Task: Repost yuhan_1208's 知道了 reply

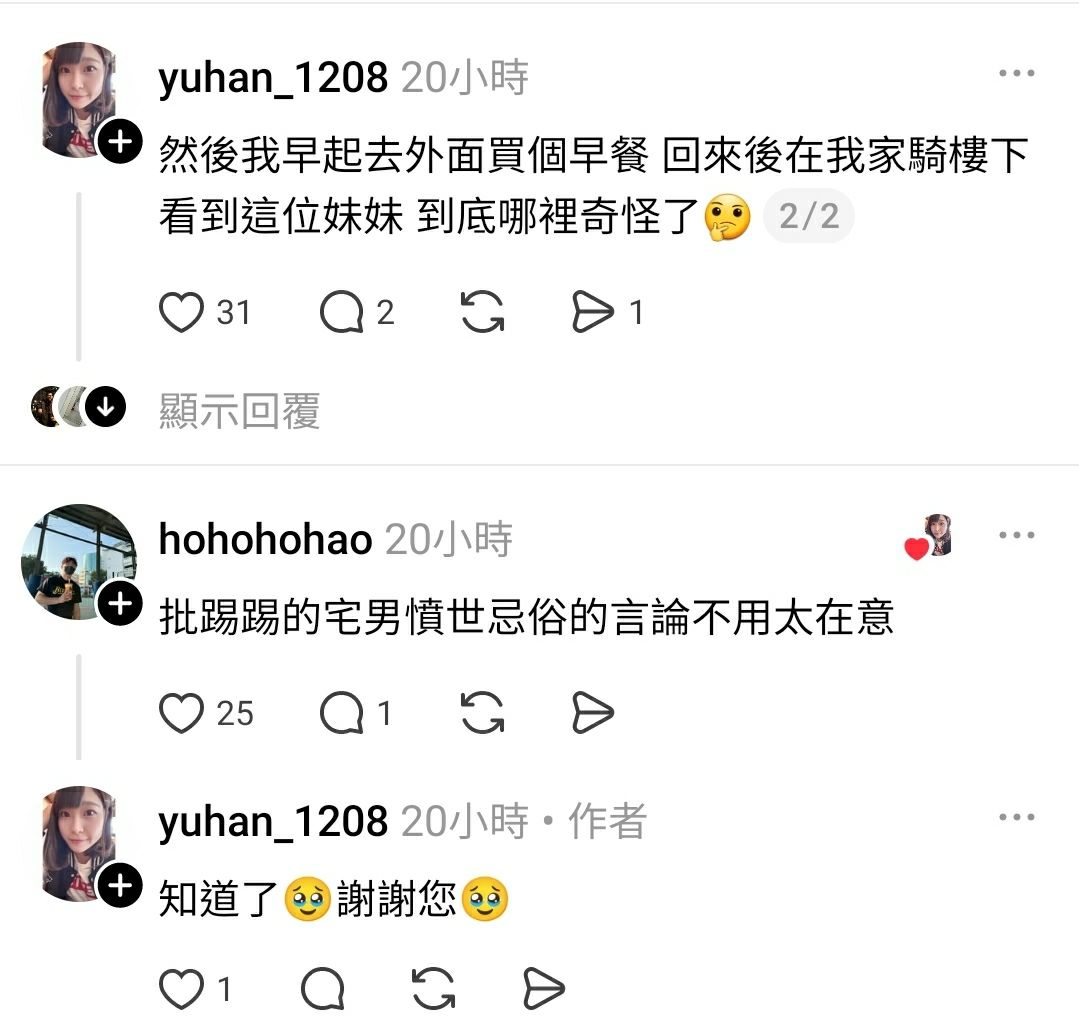Action: coord(433,990)
